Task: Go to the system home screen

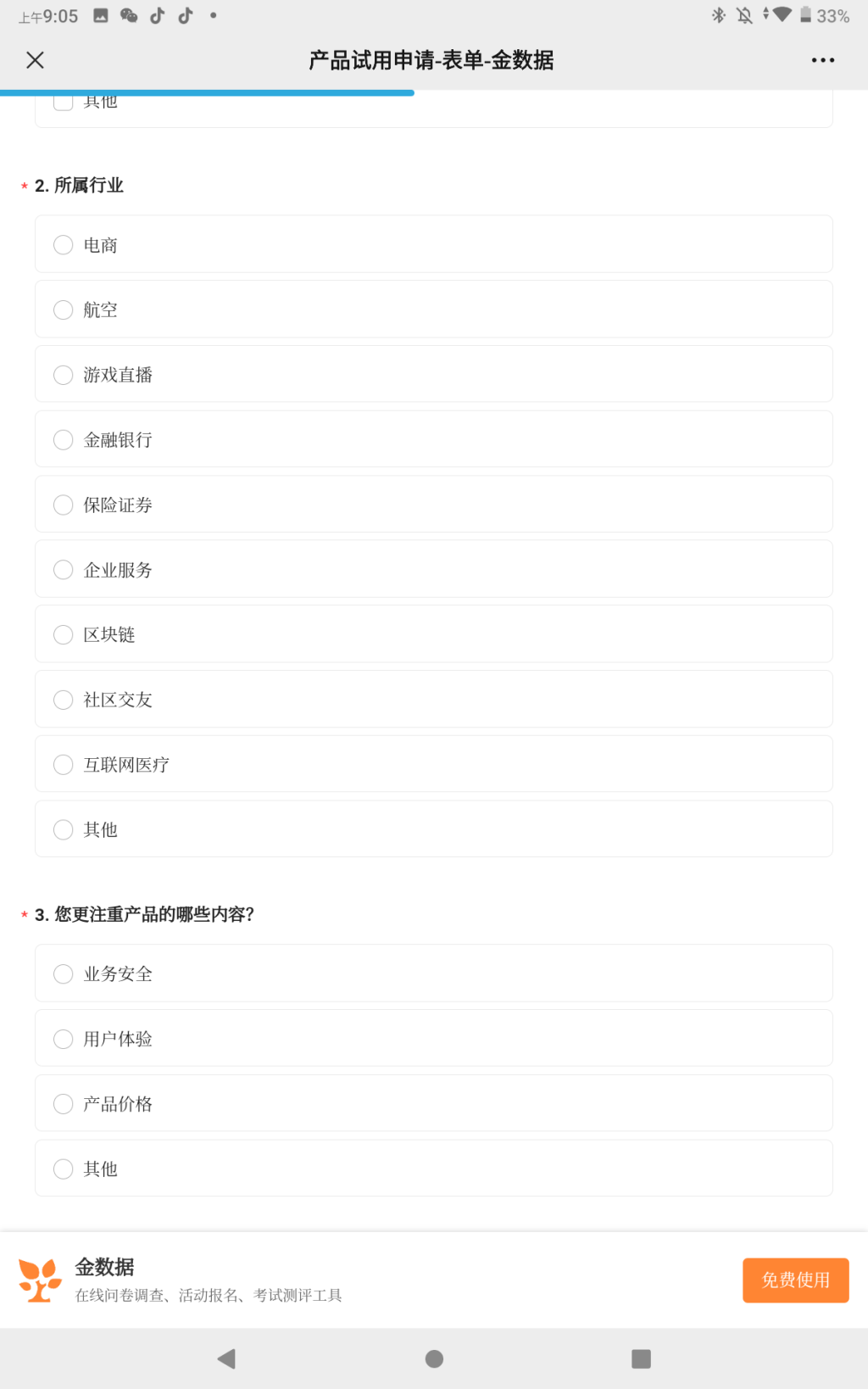Action: (x=434, y=1359)
